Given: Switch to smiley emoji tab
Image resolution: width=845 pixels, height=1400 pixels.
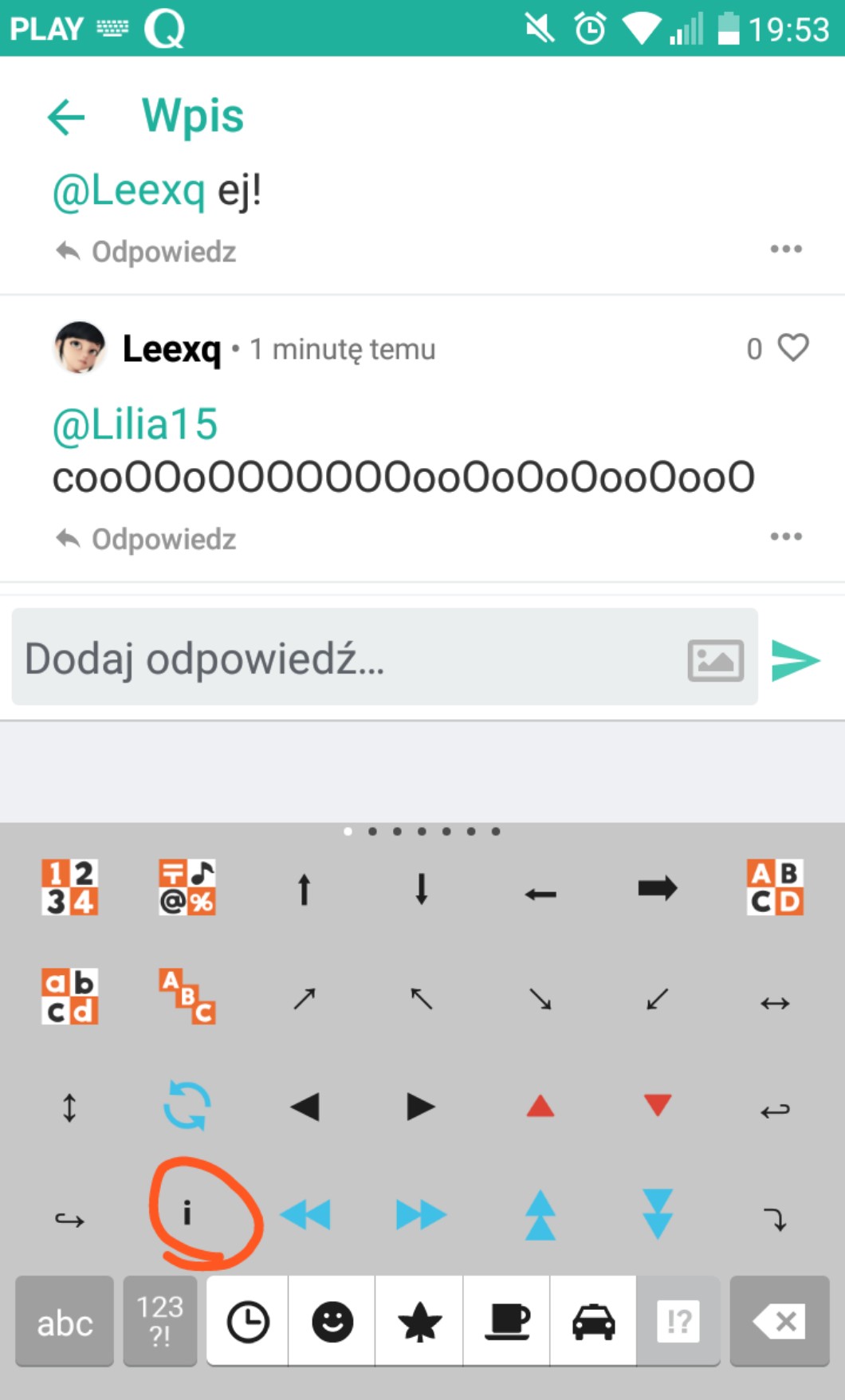Looking at the screenshot, I should [332, 1323].
